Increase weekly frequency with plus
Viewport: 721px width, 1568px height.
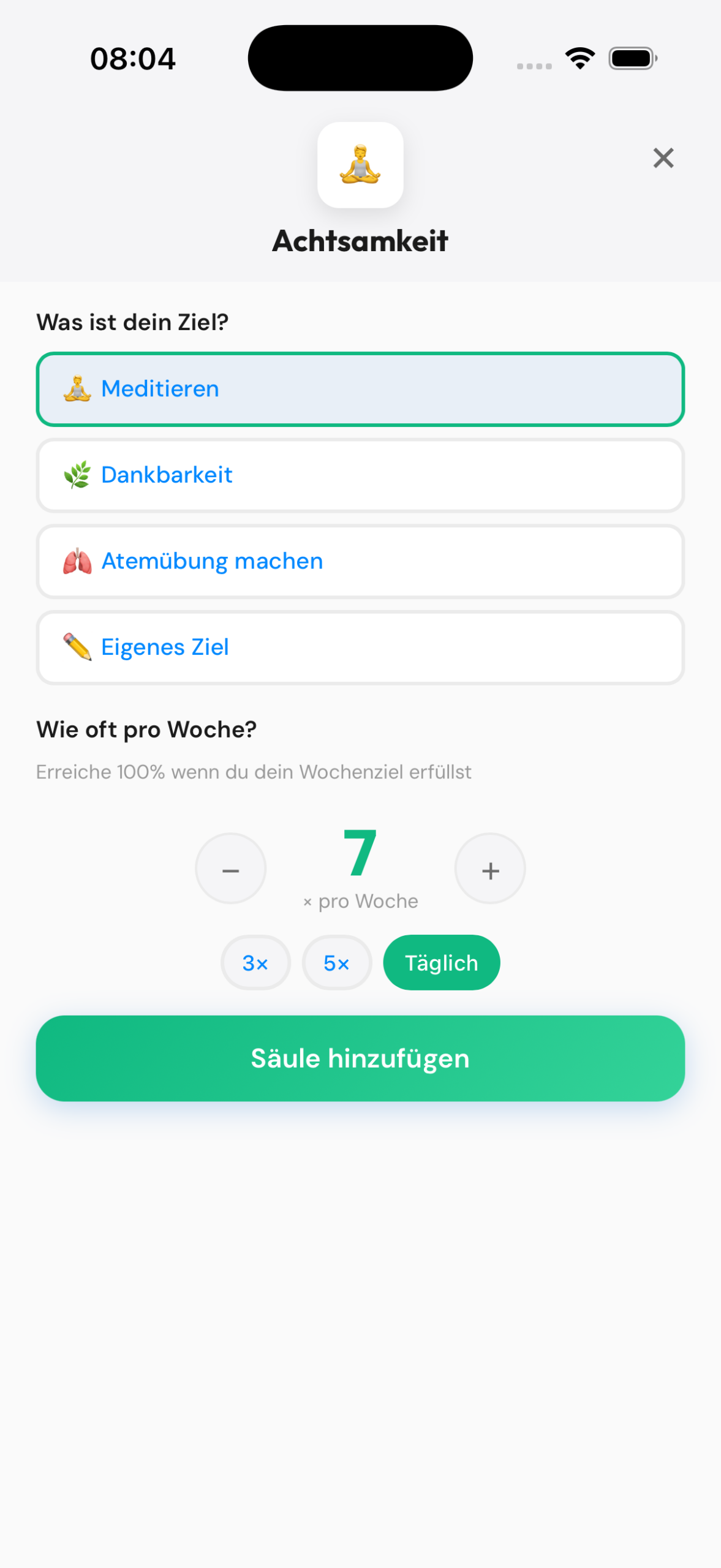coord(490,869)
